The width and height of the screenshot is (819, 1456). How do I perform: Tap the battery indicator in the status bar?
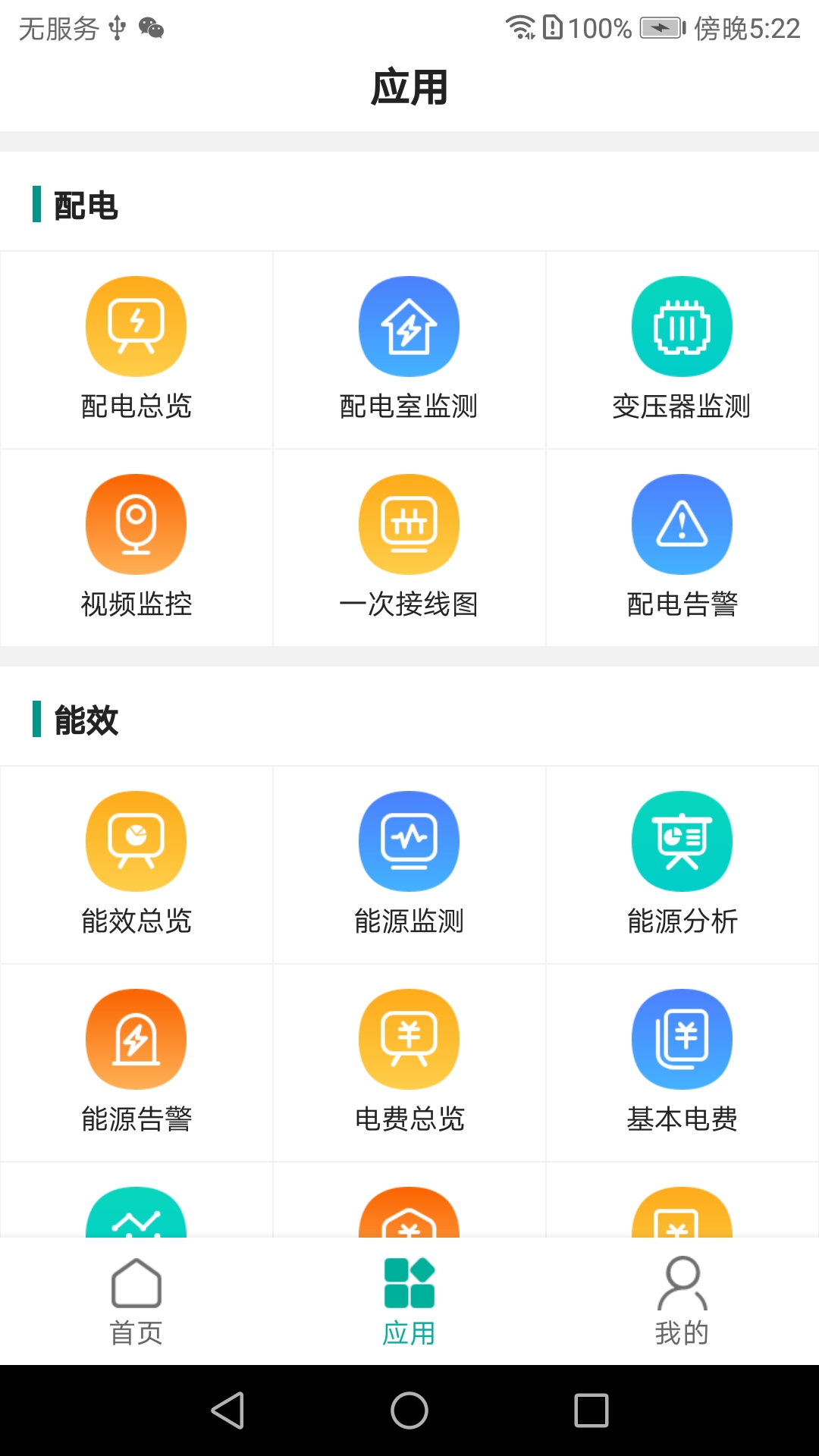click(x=659, y=28)
